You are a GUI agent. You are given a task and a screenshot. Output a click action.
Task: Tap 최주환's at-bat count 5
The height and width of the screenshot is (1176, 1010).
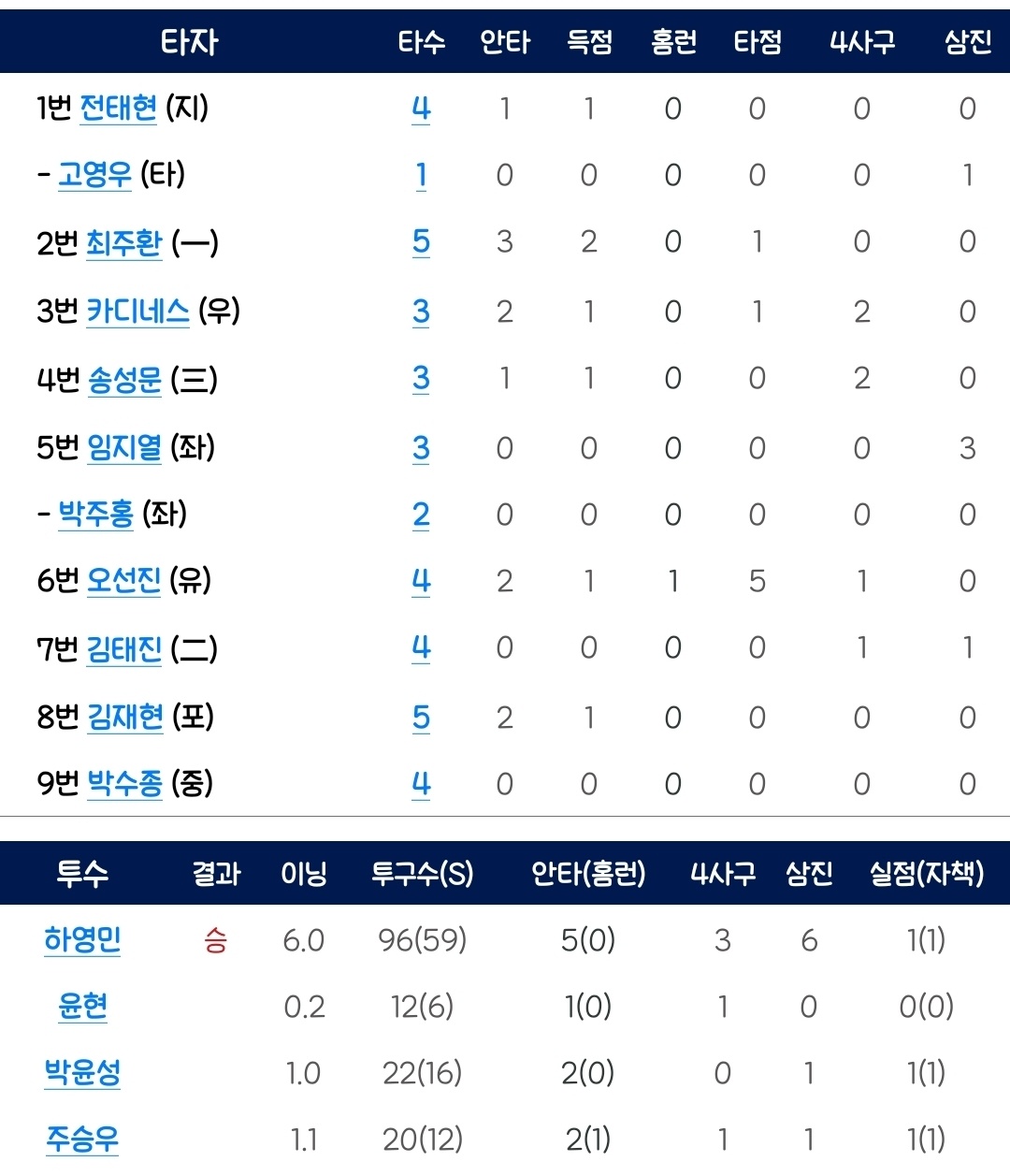point(421,242)
